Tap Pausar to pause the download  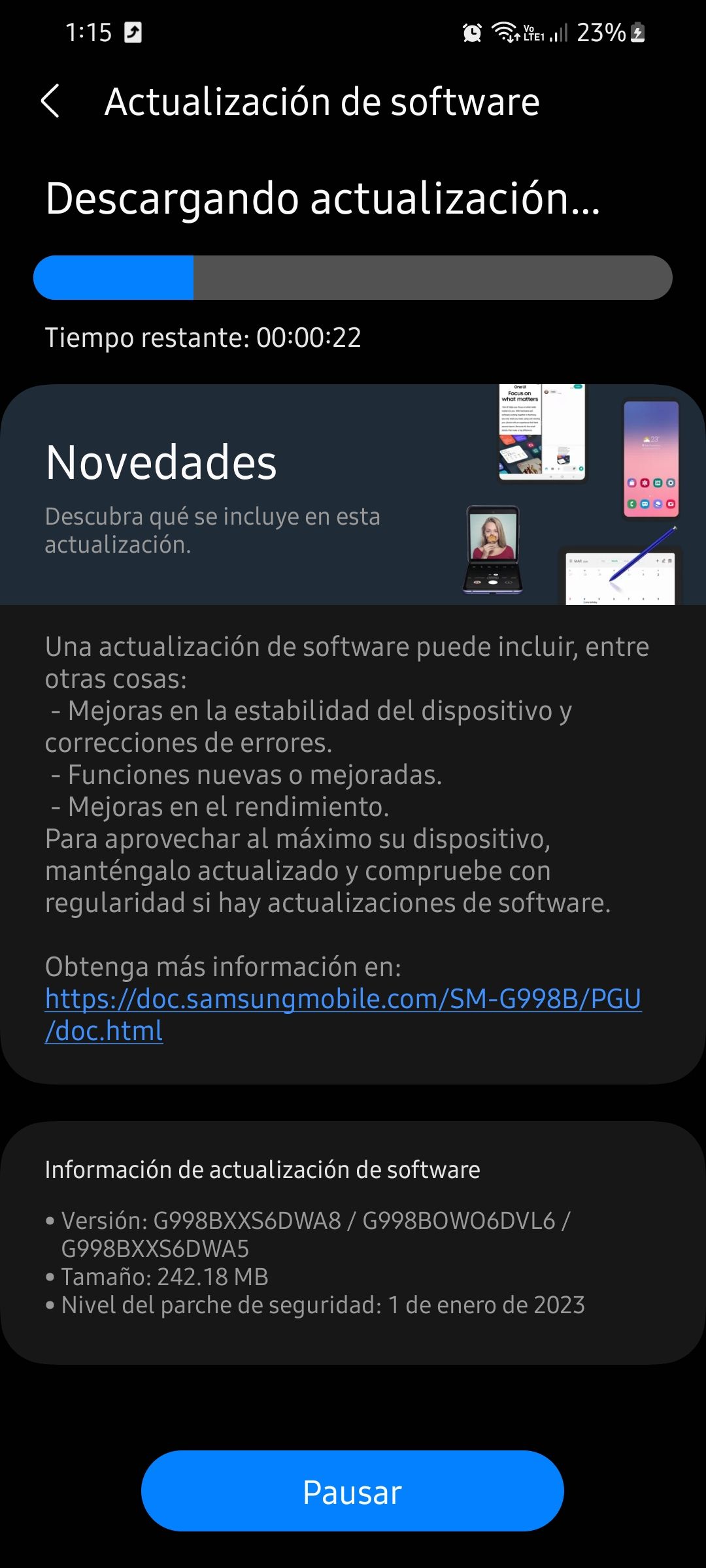point(352,1492)
